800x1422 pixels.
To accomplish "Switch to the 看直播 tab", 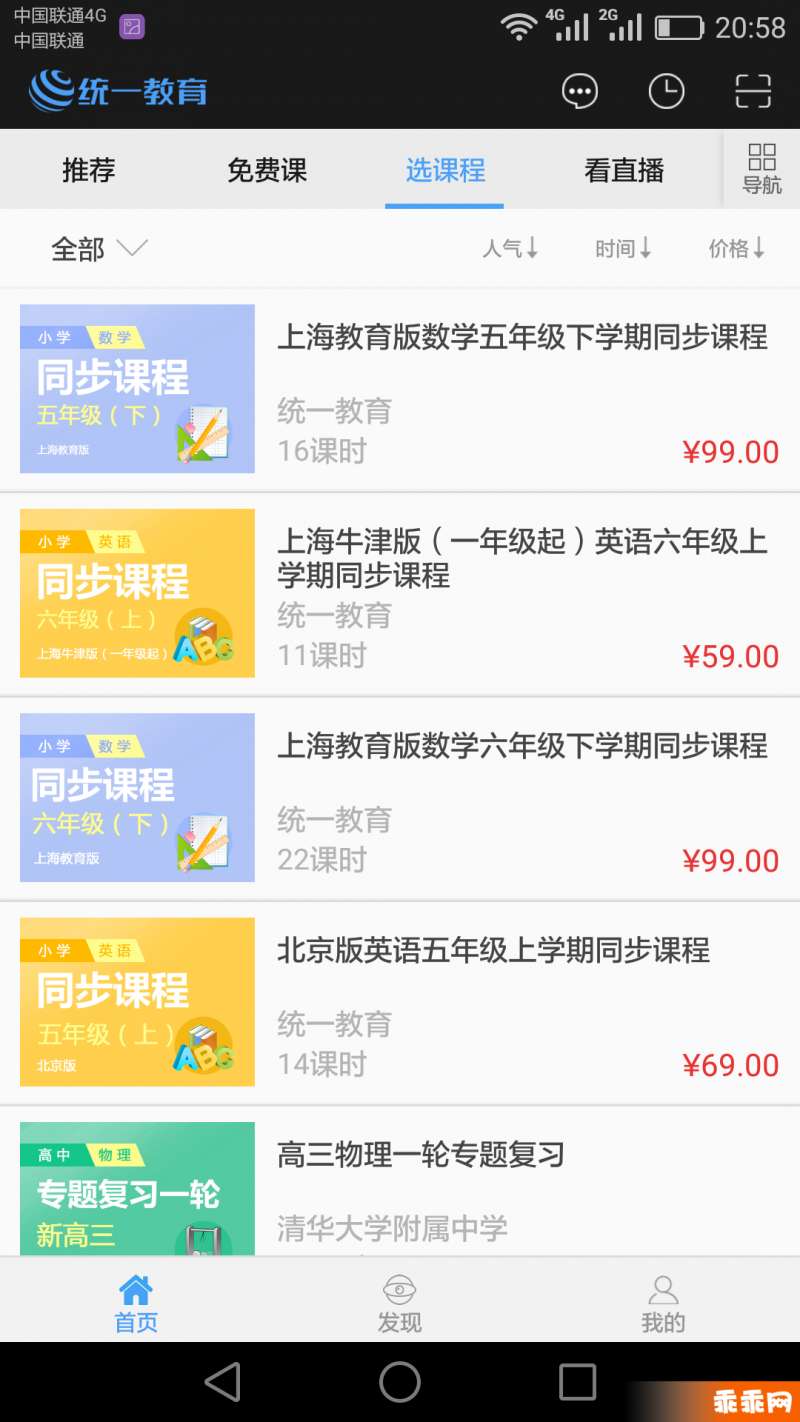I will (624, 171).
